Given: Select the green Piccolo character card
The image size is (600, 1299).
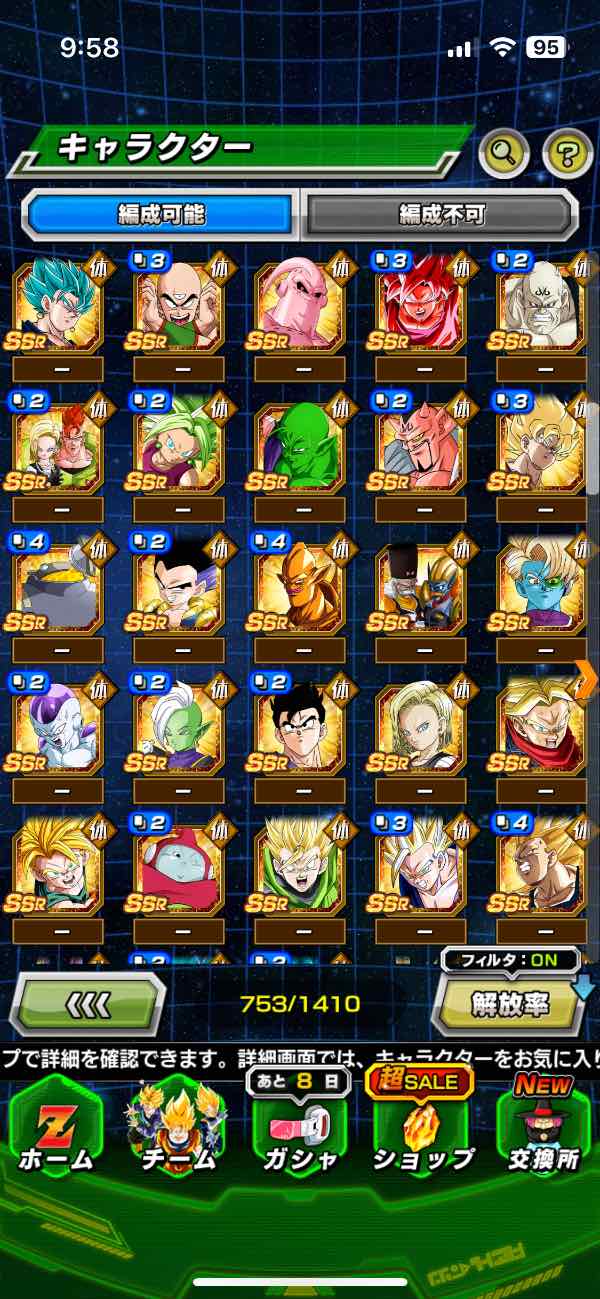Looking at the screenshot, I should [299, 446].
